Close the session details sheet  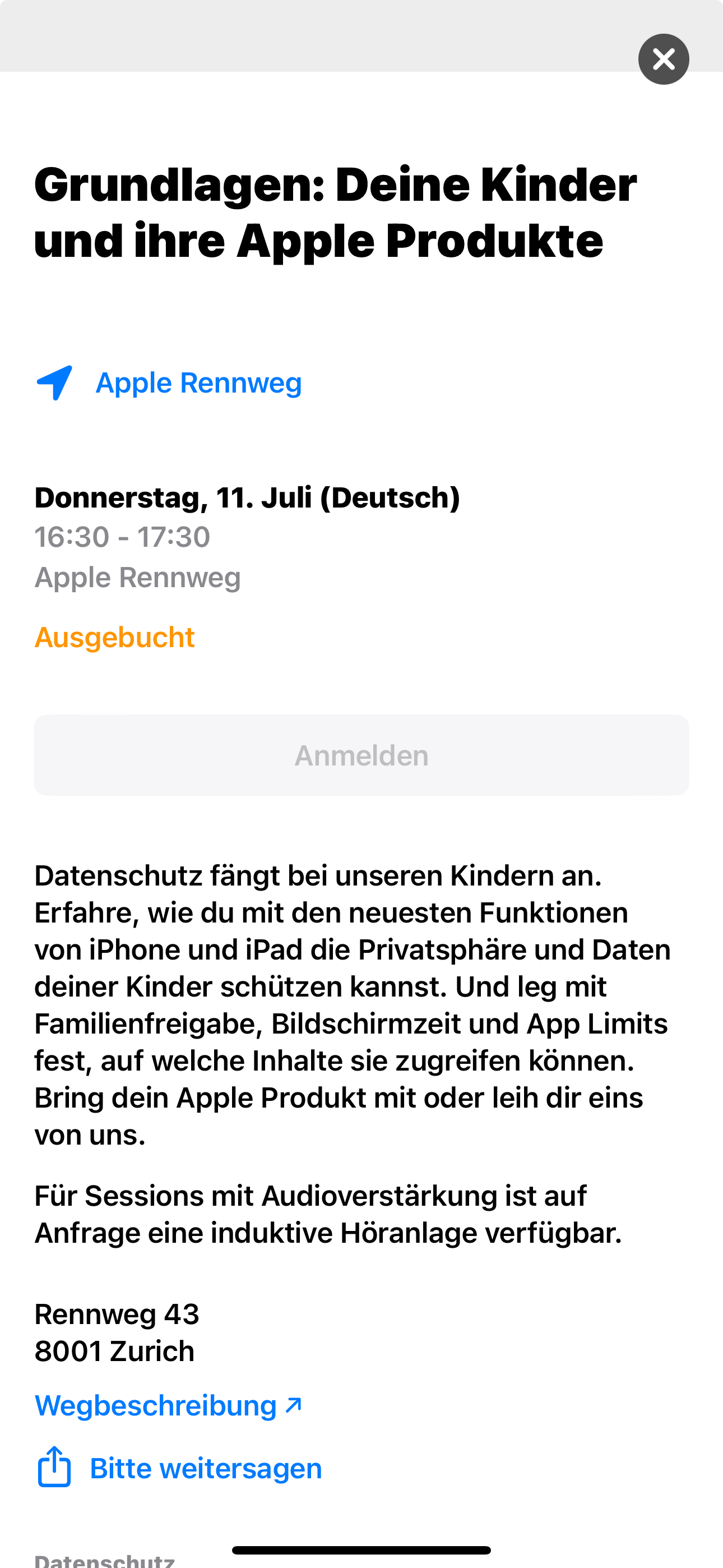664,59
